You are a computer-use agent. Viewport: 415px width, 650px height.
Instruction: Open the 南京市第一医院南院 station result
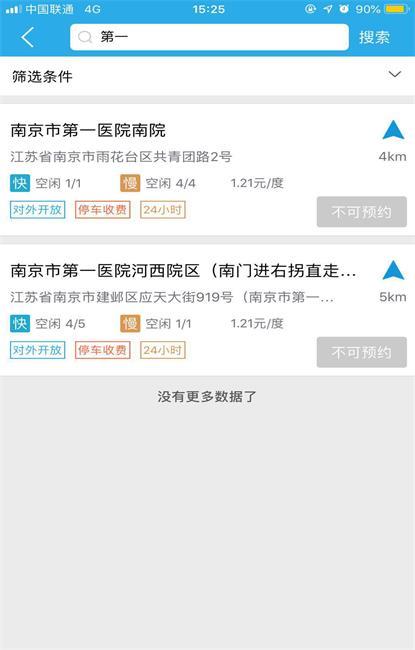click(x=207, y=170)
